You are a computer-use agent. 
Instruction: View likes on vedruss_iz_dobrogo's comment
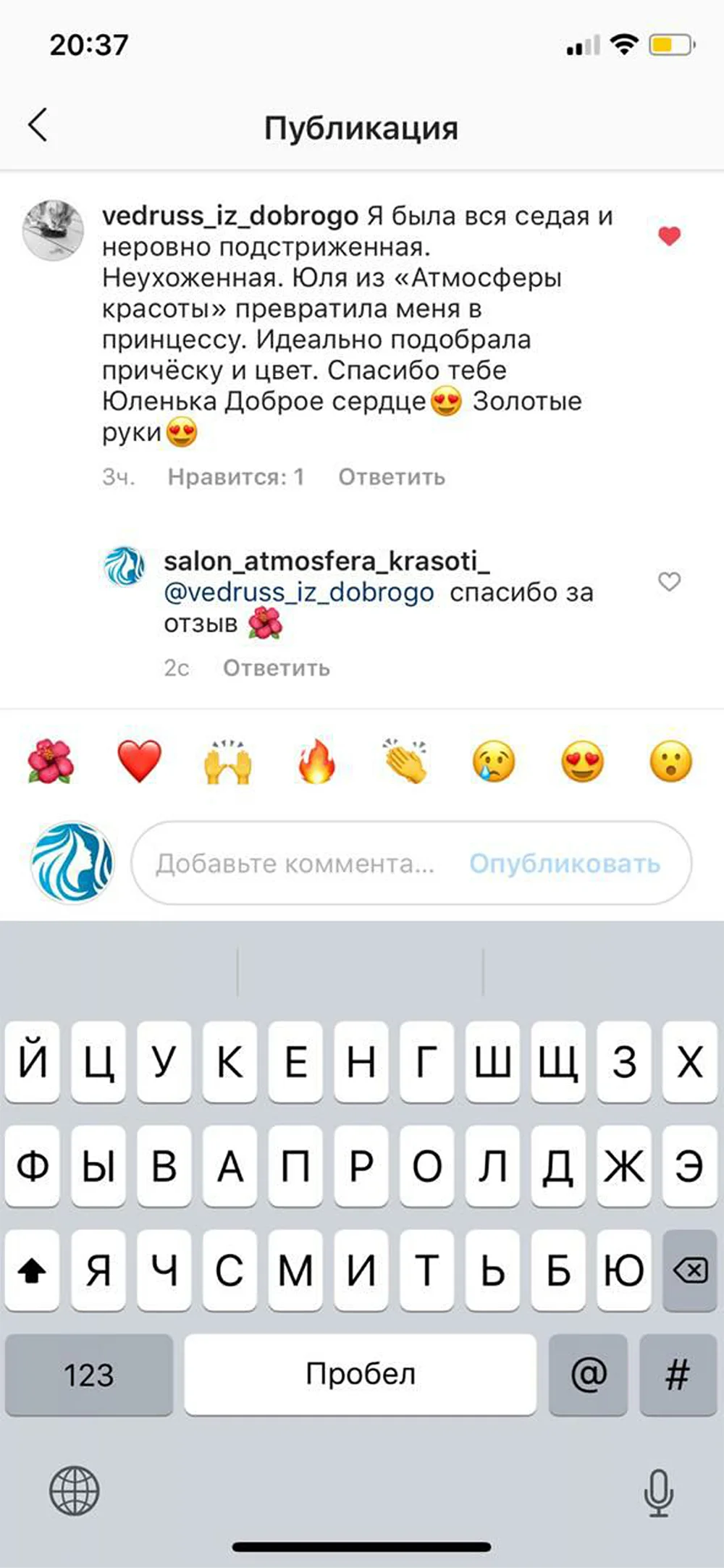pos(235,477)
